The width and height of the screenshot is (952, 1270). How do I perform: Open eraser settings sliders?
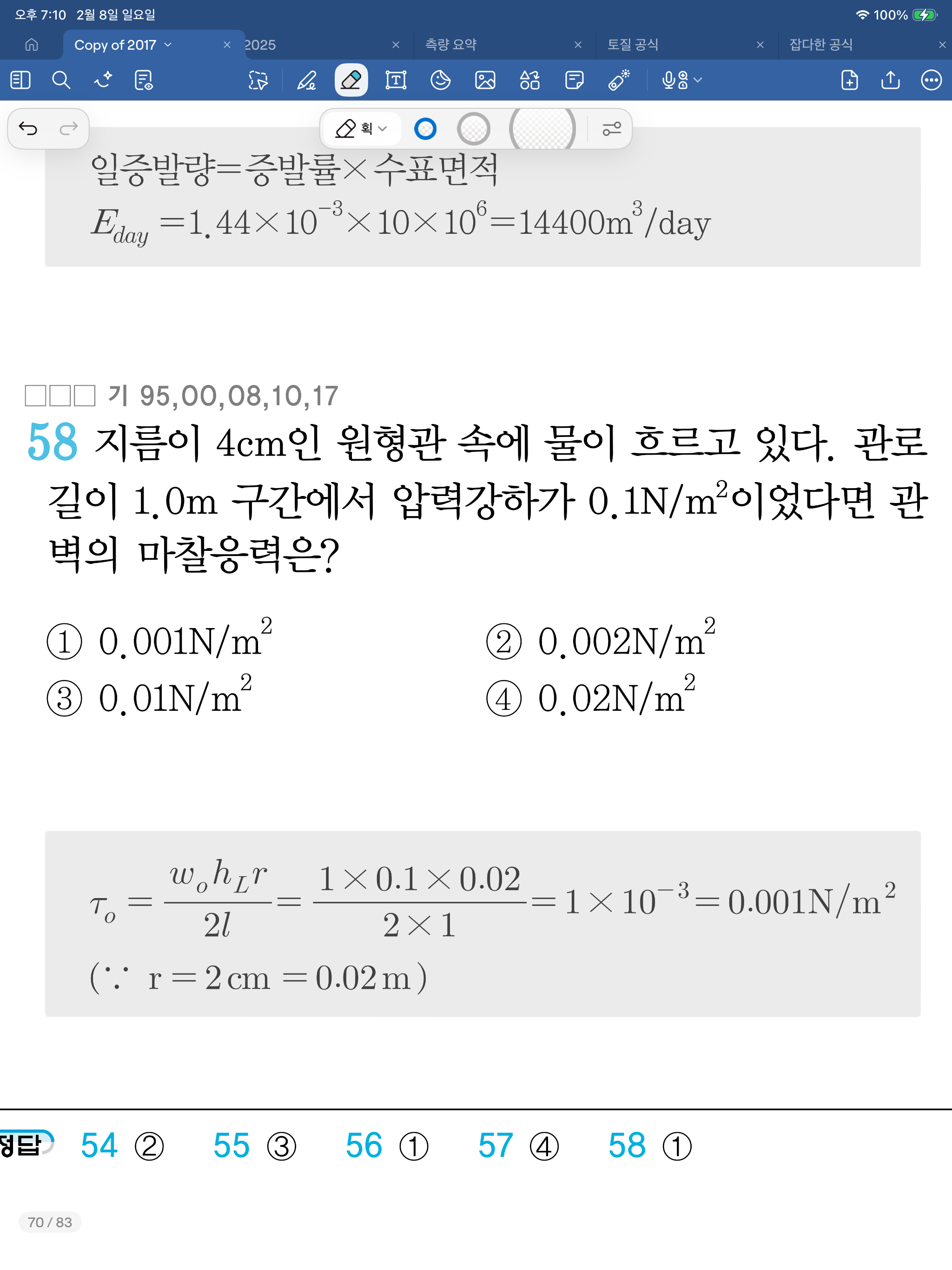[x=612, y=129]
